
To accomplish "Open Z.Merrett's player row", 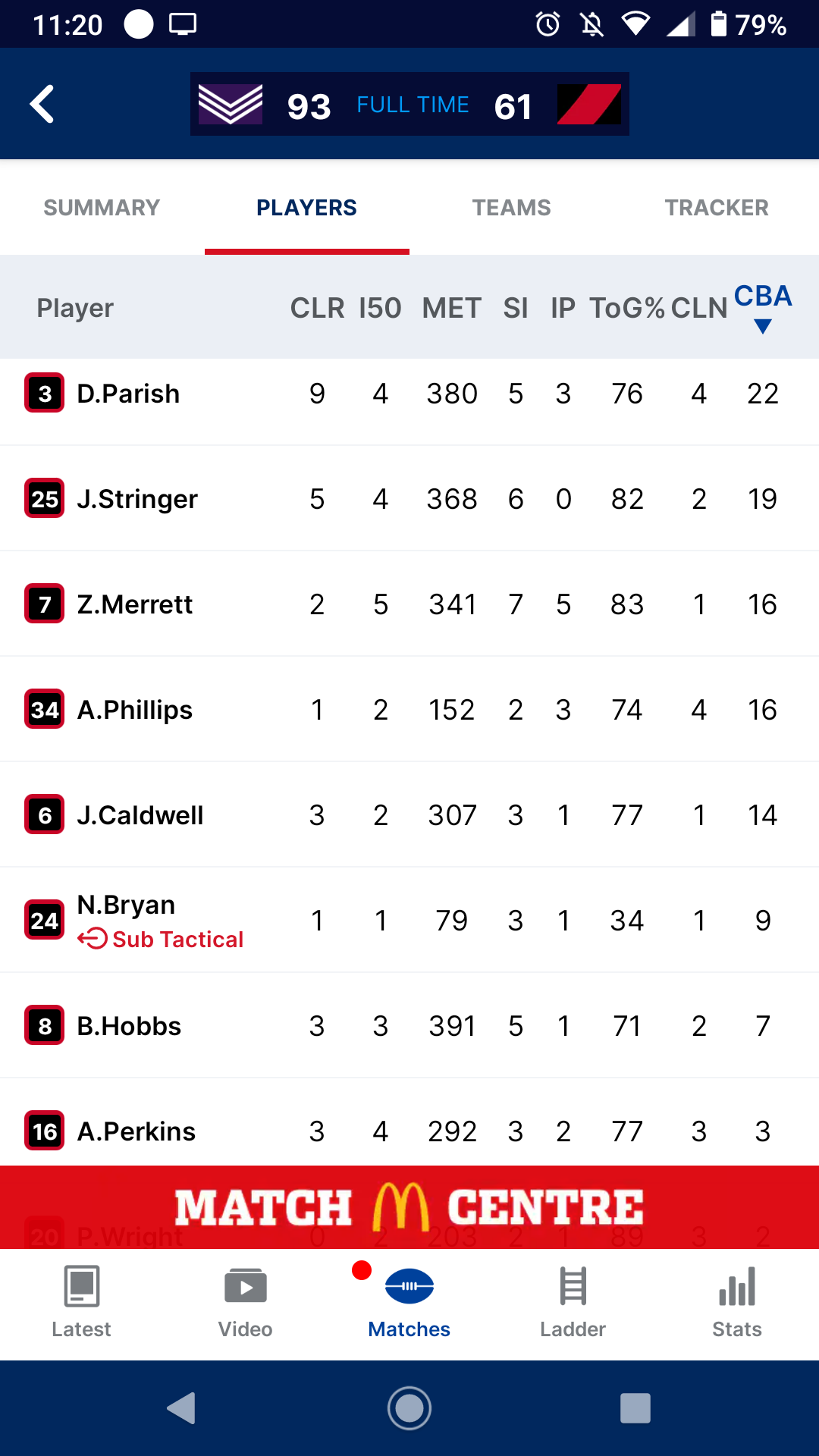I will click(409, 604).
